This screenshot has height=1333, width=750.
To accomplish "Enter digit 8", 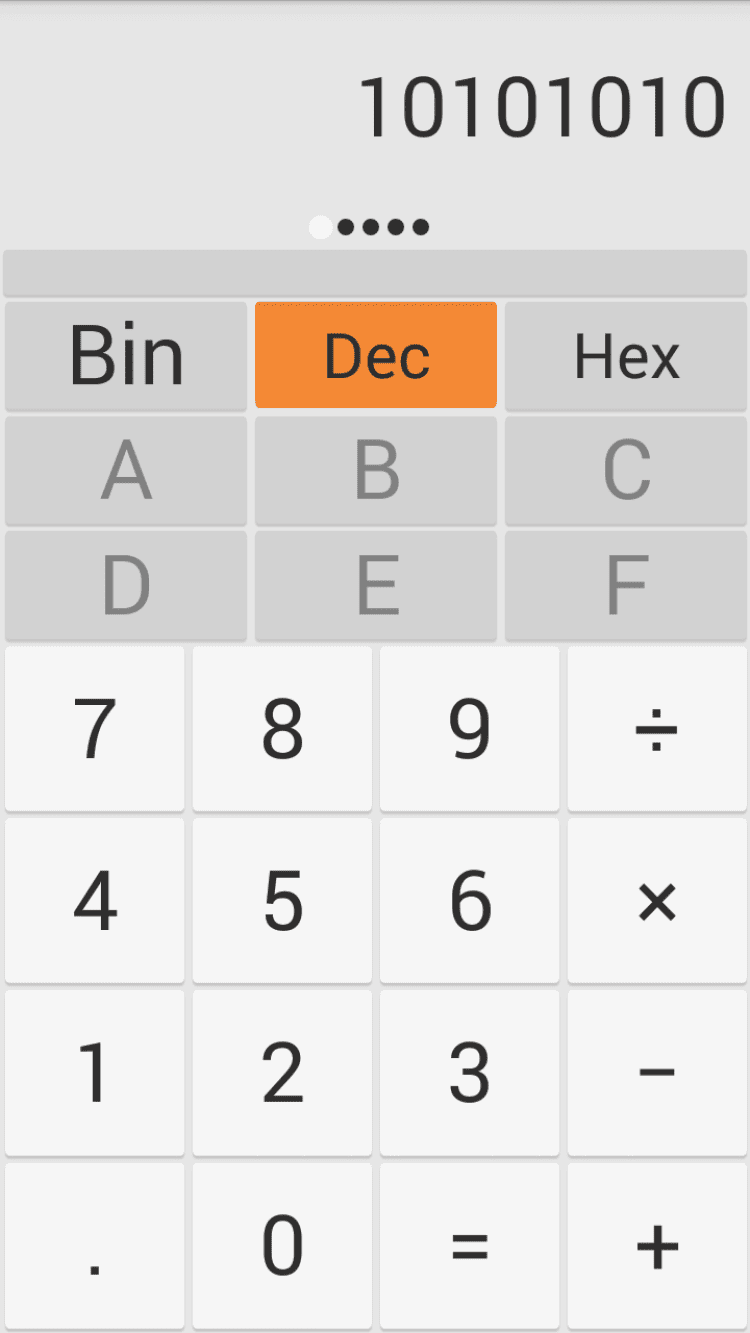I will (x=282, y=728).
